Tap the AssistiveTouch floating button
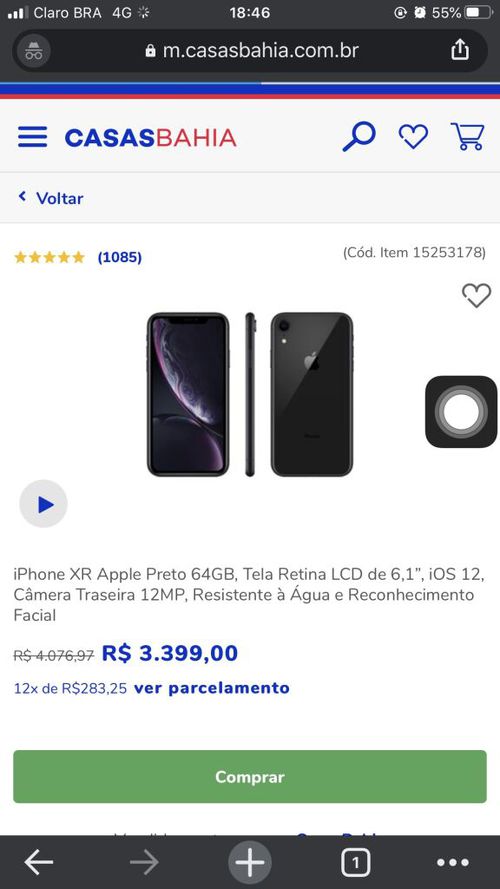 (461, 412)
